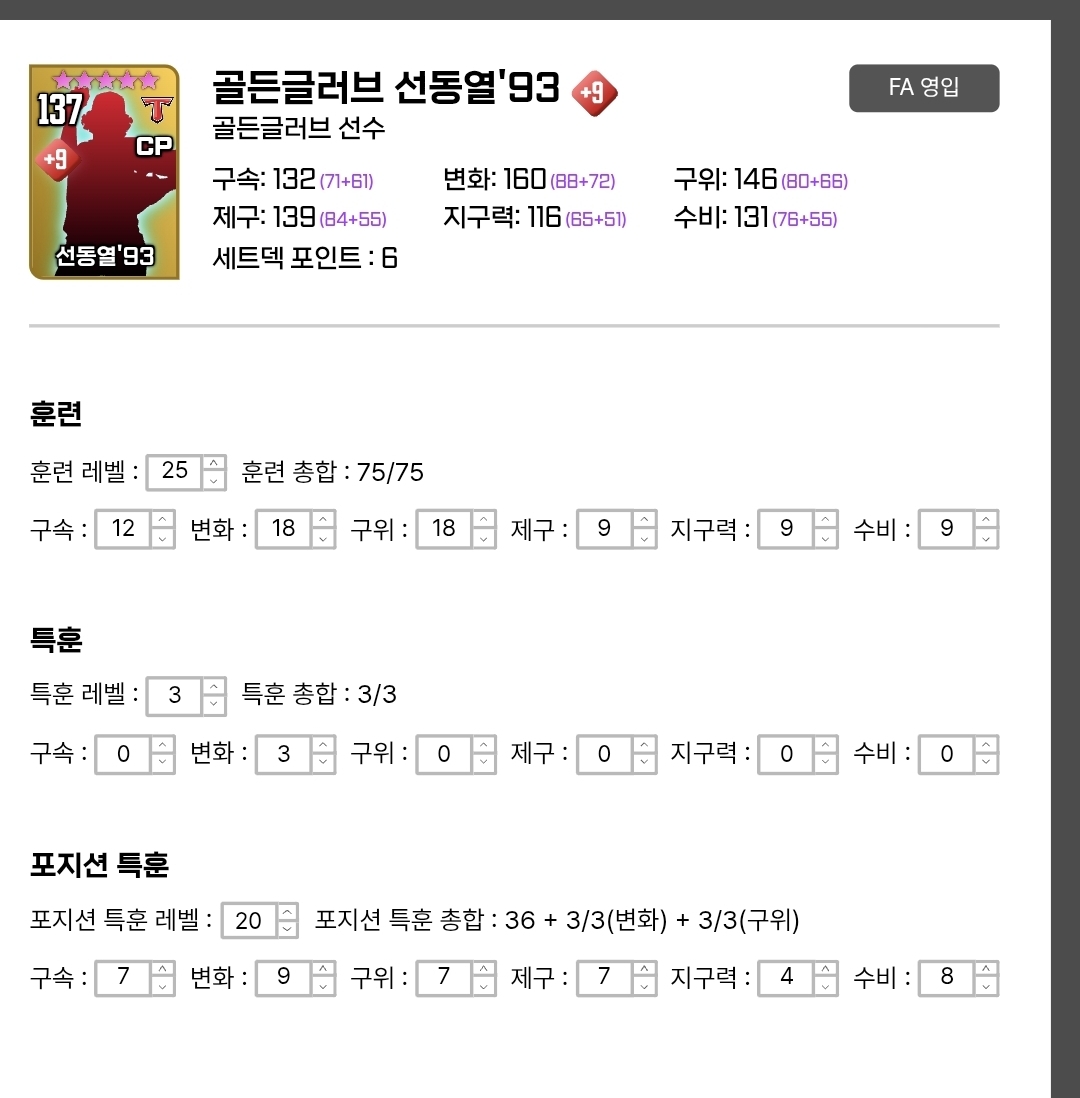1080x1098 pixels.
Task: Edit the 포지션 특훈 수비 field
Action: [x=946, y=978]
